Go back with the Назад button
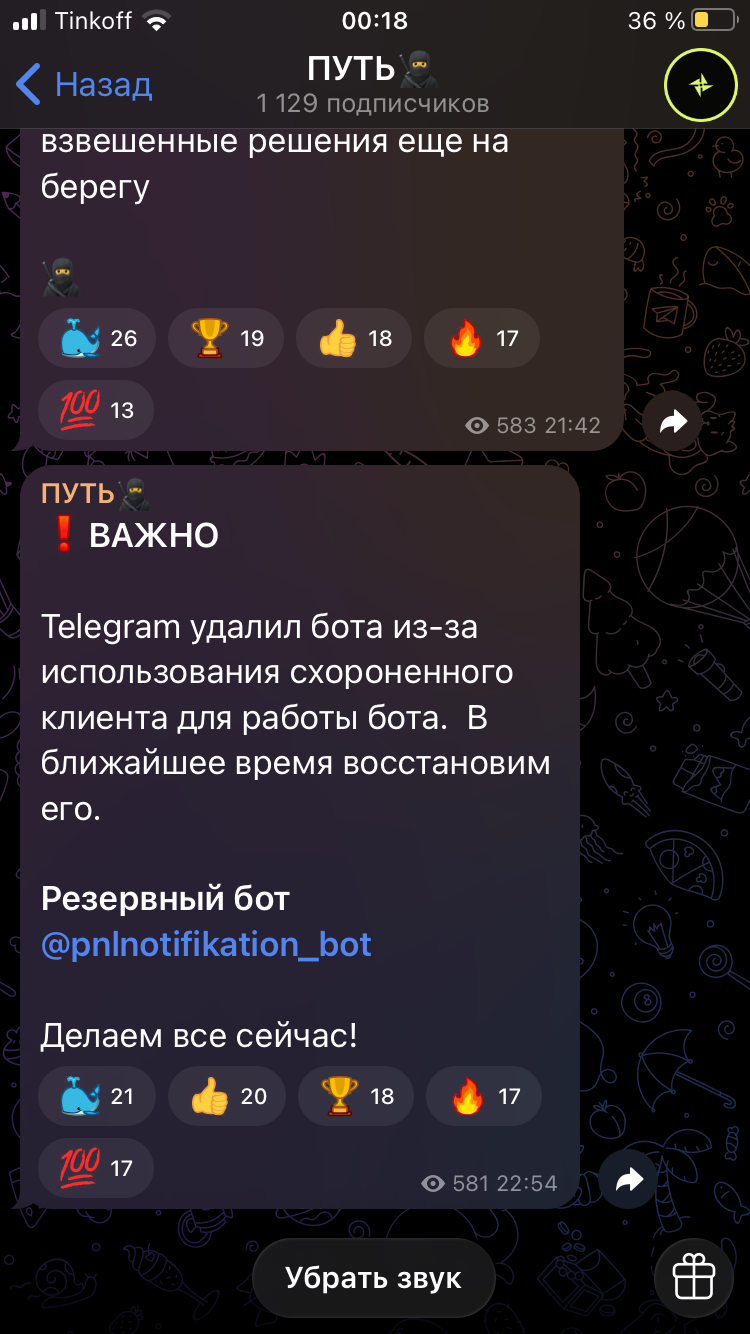 84,85
